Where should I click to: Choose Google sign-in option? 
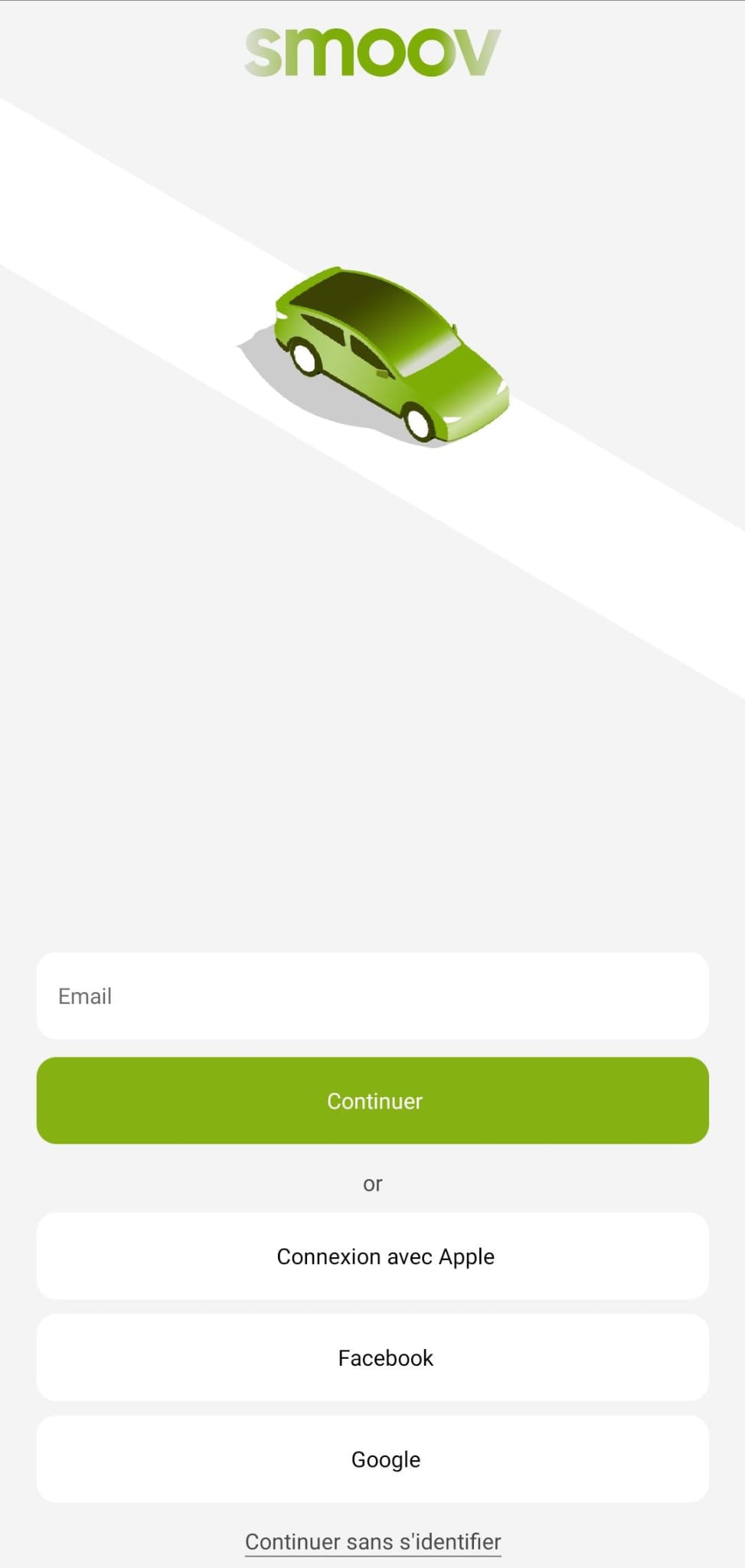(x=372, y=1459)
